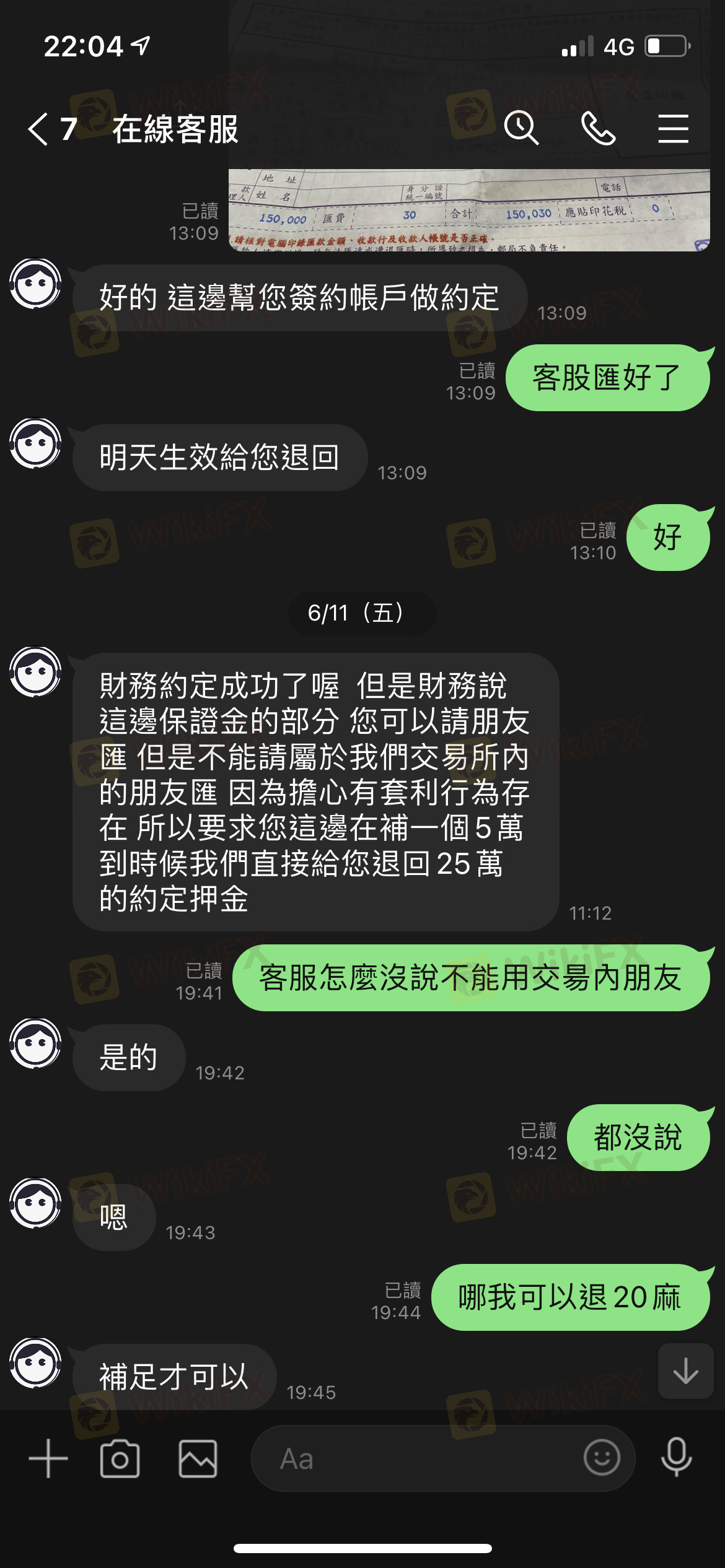Go back to the chat list

(x=38, y=129)
